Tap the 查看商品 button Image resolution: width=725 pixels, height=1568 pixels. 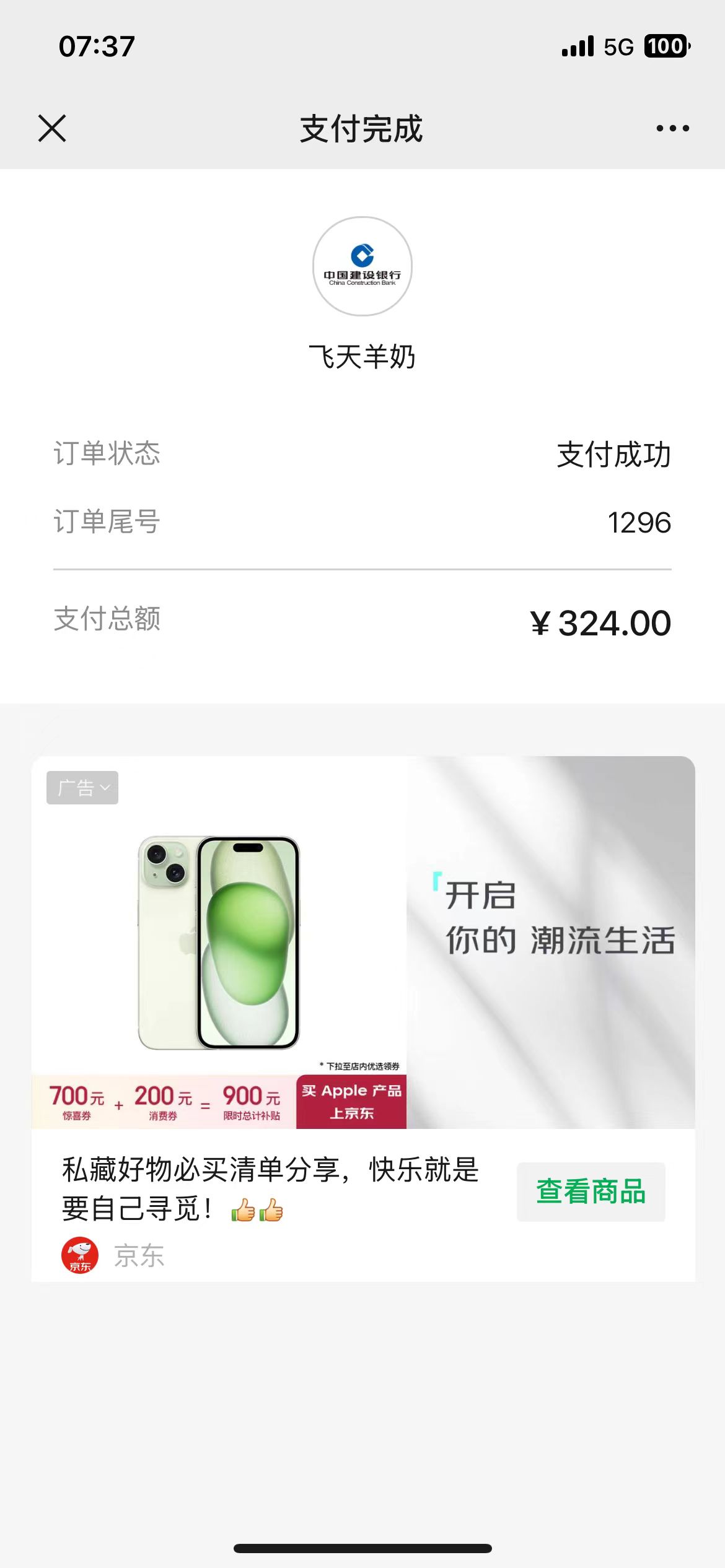pos(591,1191)
